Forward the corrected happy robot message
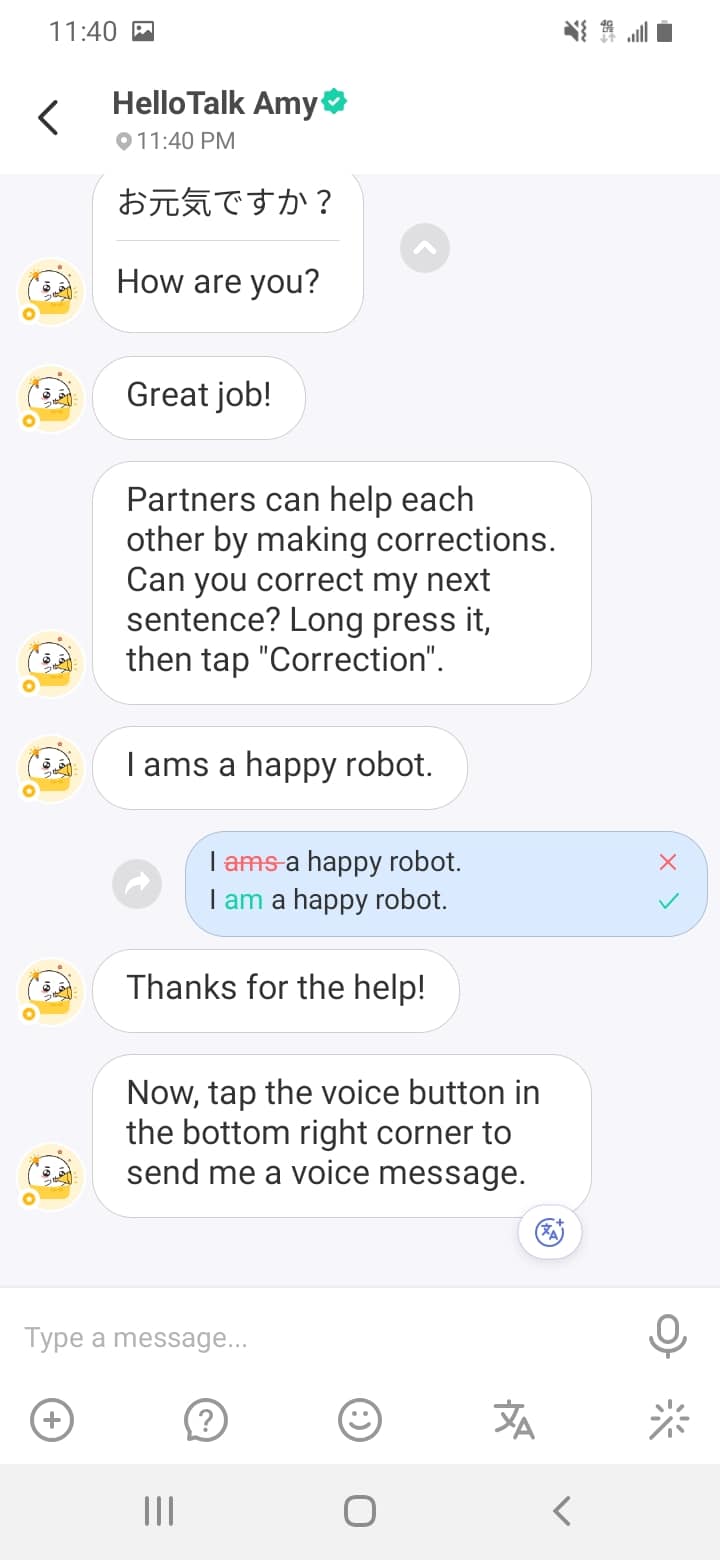Viewport: 720px width, 1560px height. [x=137, y=883]
